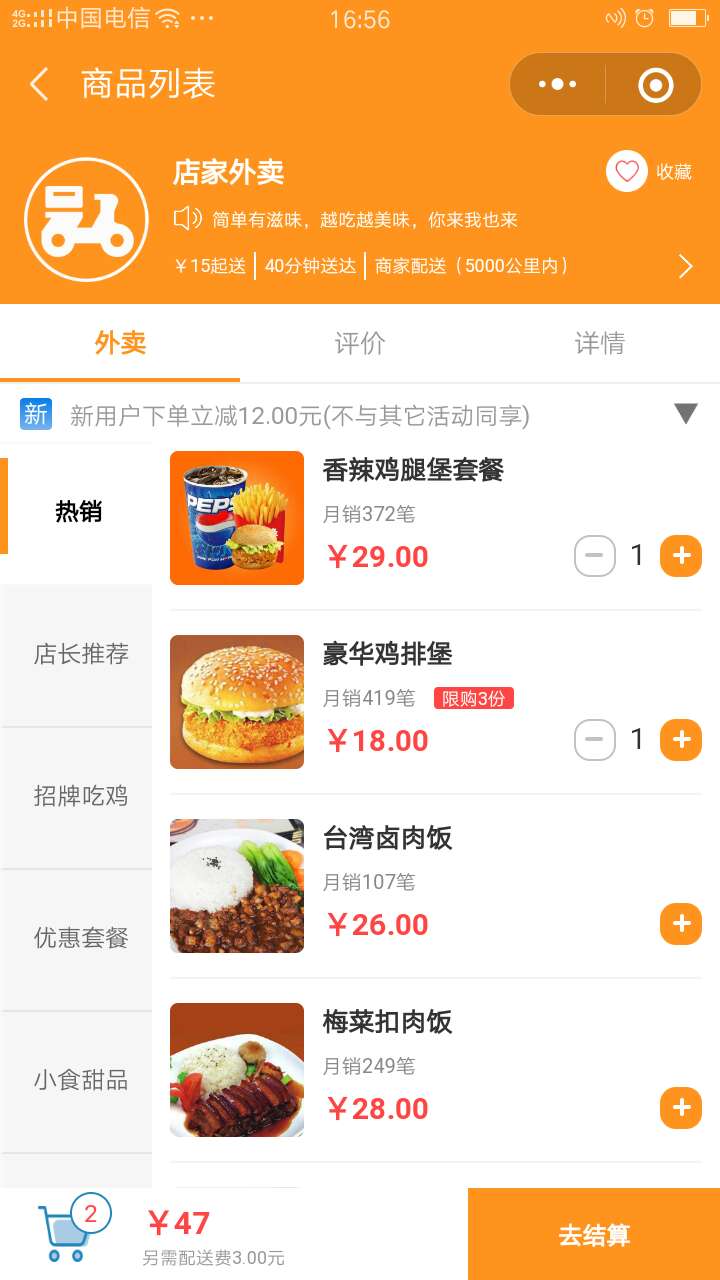The height and width of the screenshot is (1280, 720).
Task: Tap the heart icon to favorite the store
Action: (x=626, y=171)
